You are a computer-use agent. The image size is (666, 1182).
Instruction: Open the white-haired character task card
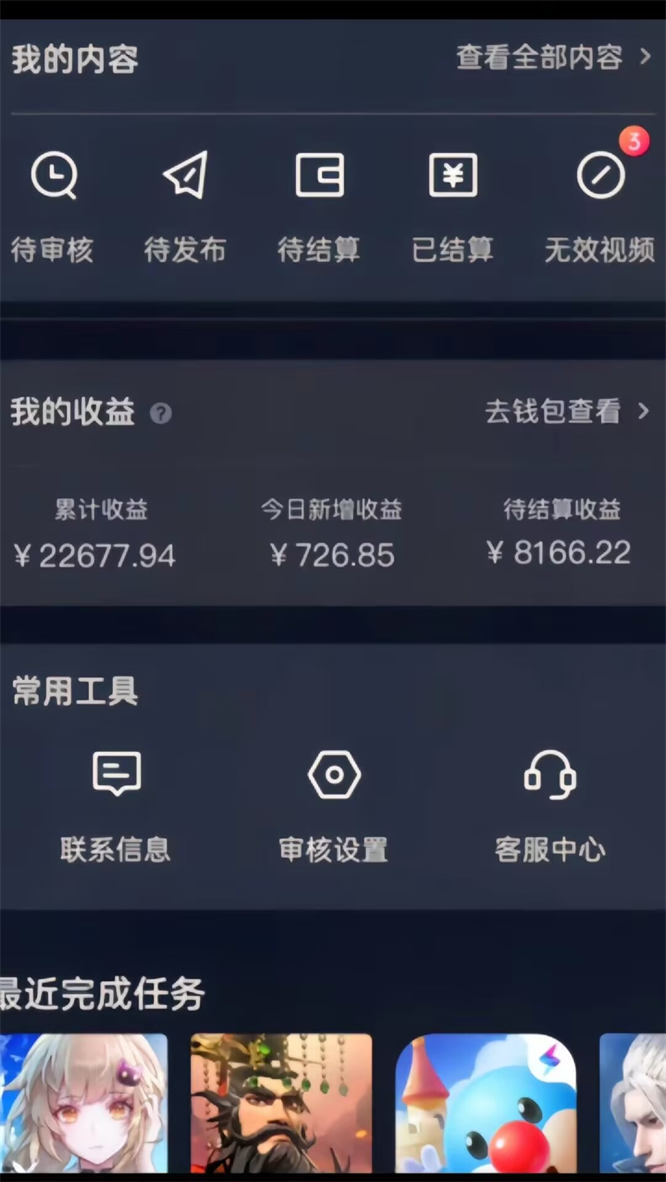634,1103
